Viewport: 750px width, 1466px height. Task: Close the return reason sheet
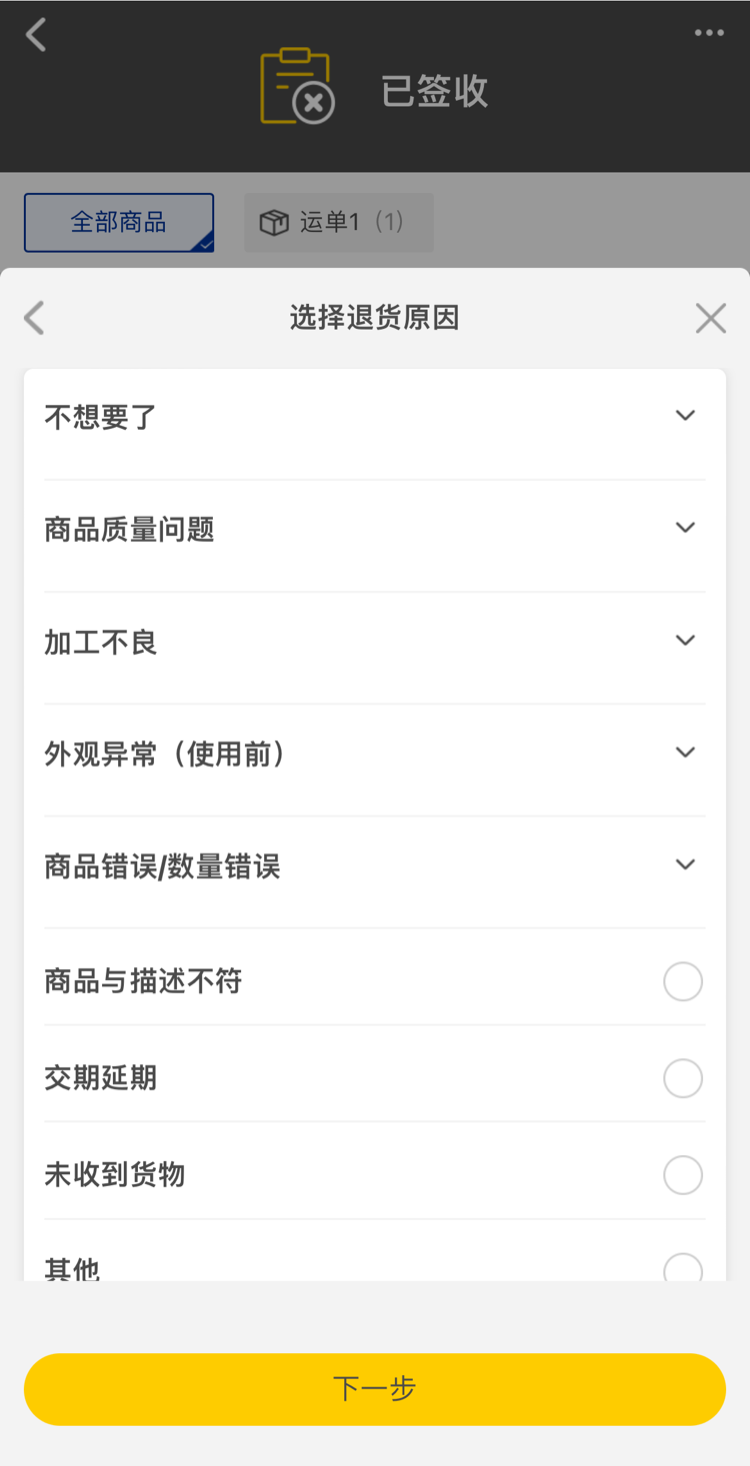tap(710, 318)
